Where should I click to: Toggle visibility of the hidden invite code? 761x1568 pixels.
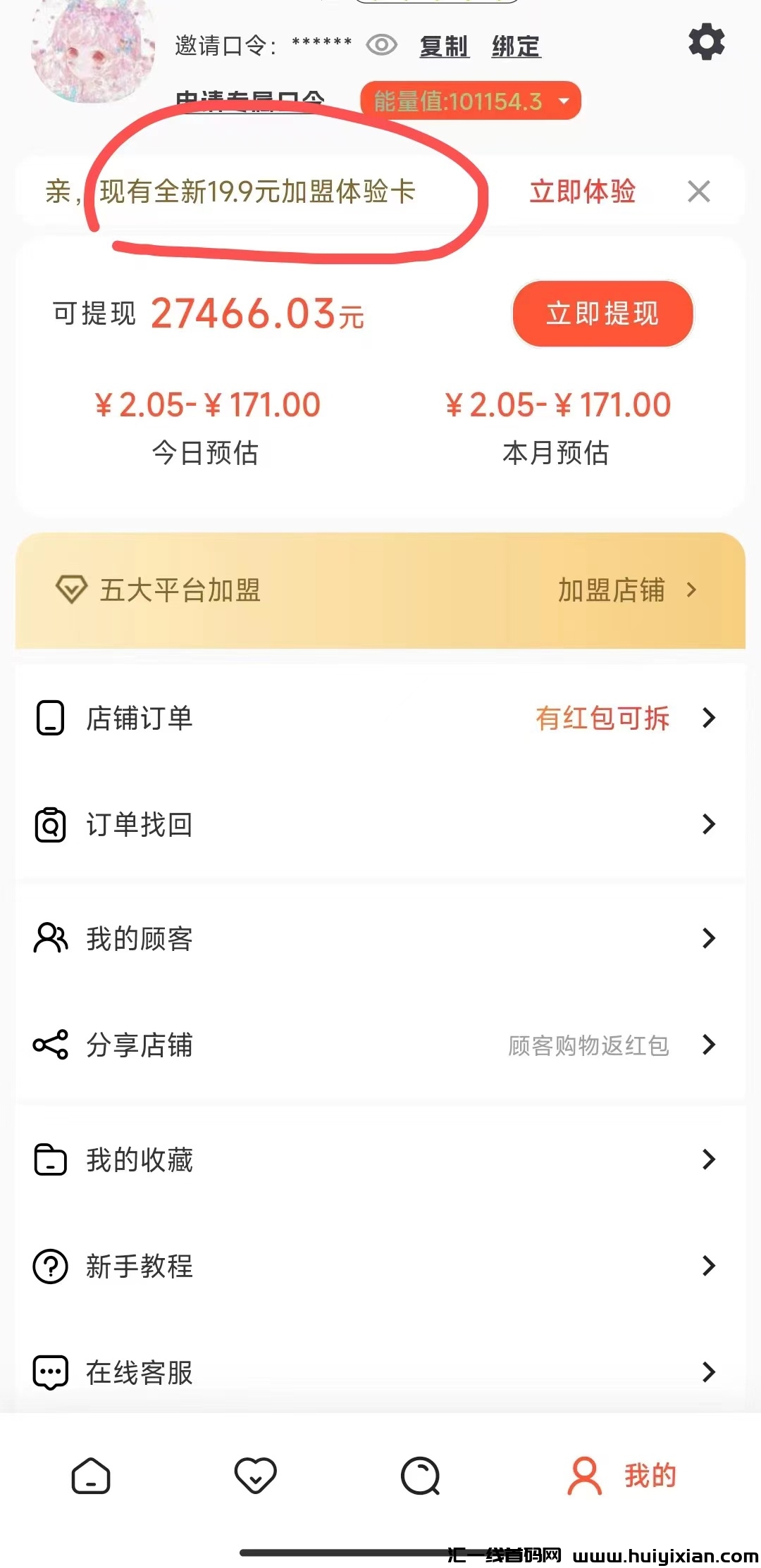[x=380, y=46]
